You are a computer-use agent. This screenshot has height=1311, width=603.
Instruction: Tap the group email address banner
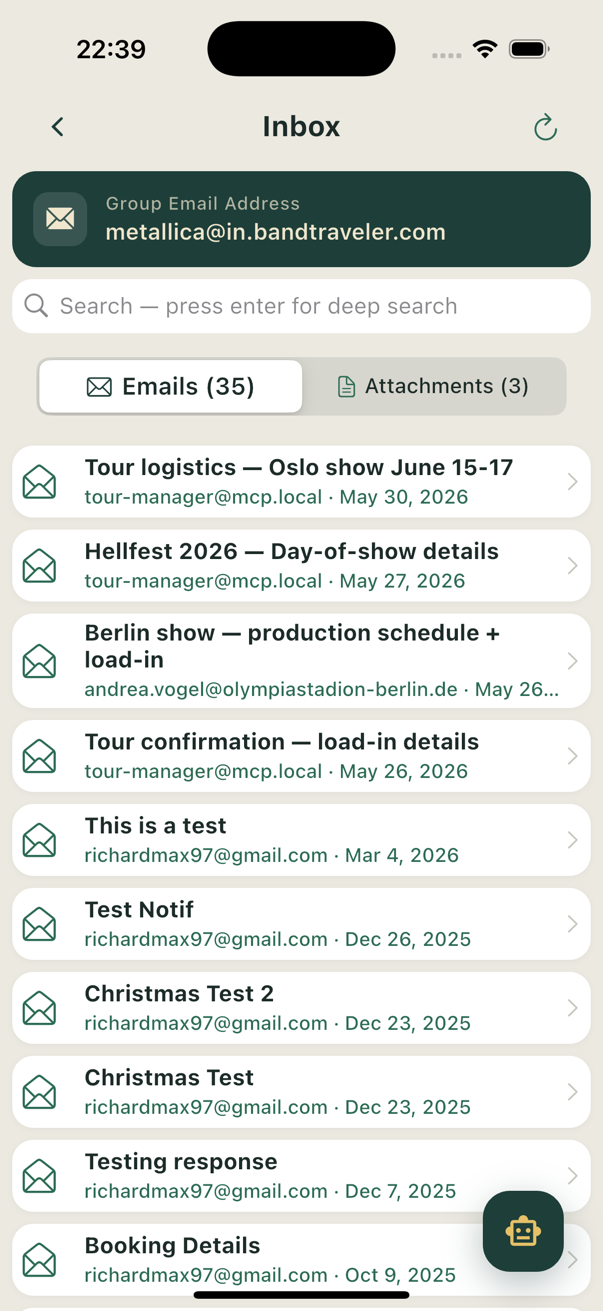301,219
